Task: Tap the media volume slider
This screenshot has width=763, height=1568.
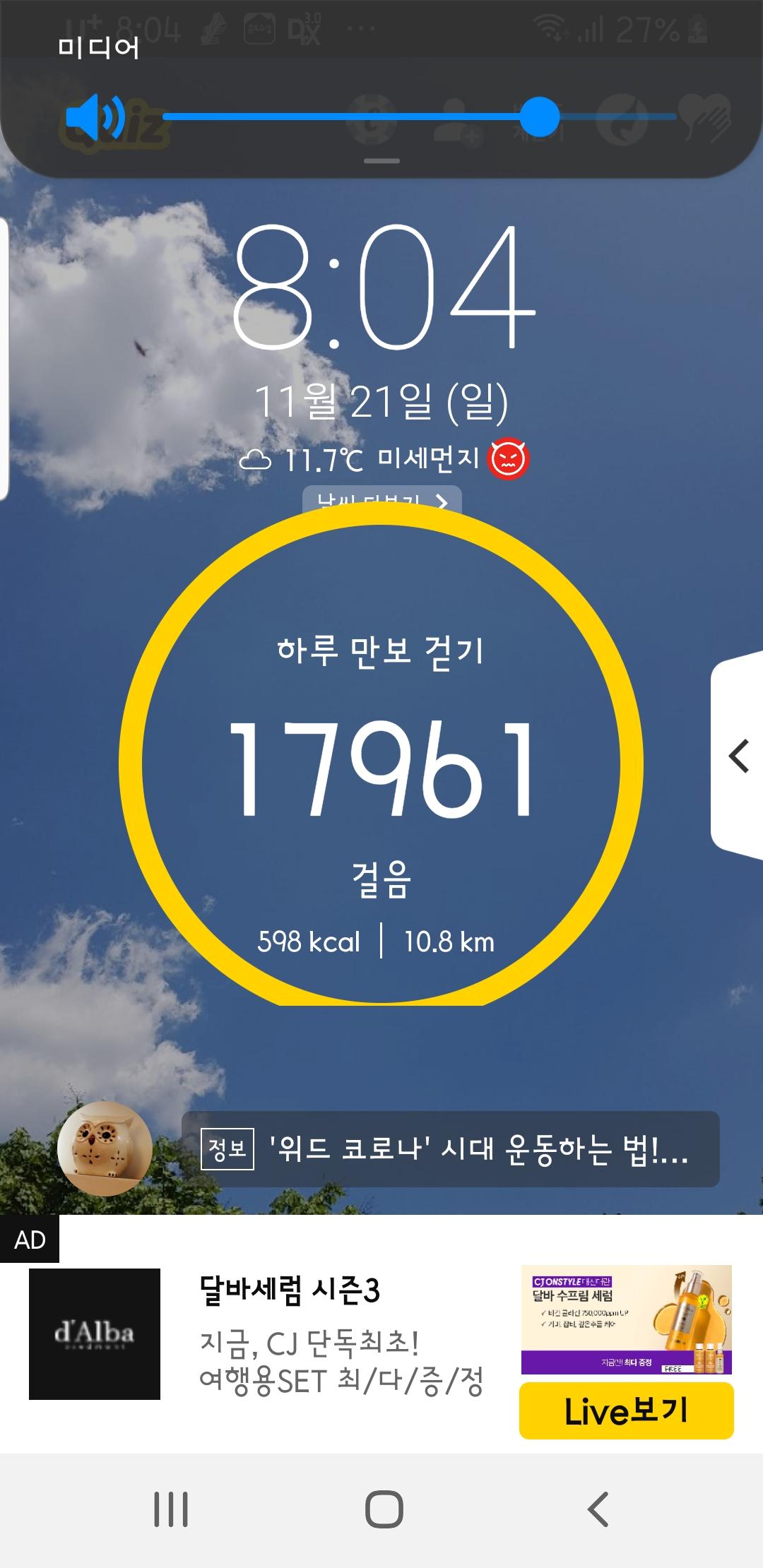Action: tap(420, 117)
